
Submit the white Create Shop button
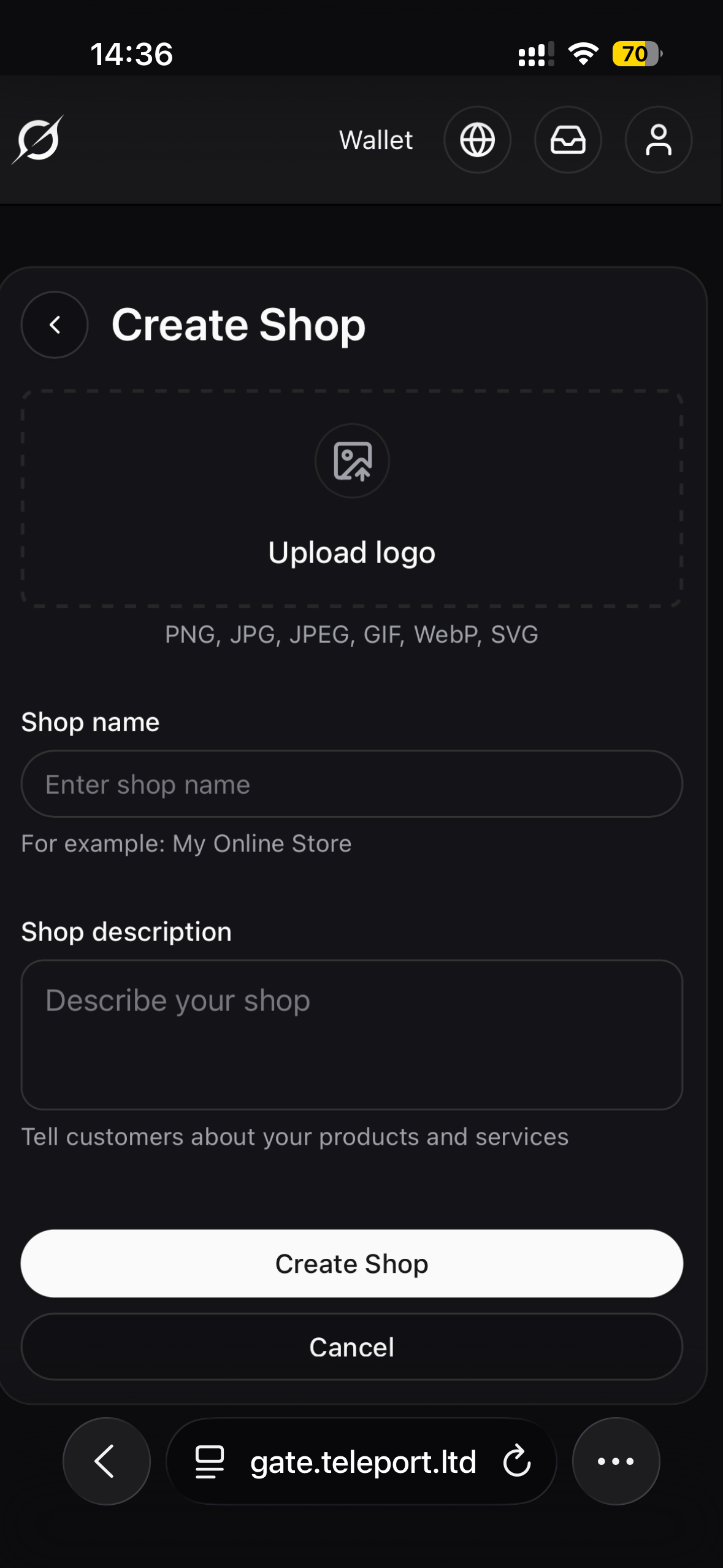352,1264
